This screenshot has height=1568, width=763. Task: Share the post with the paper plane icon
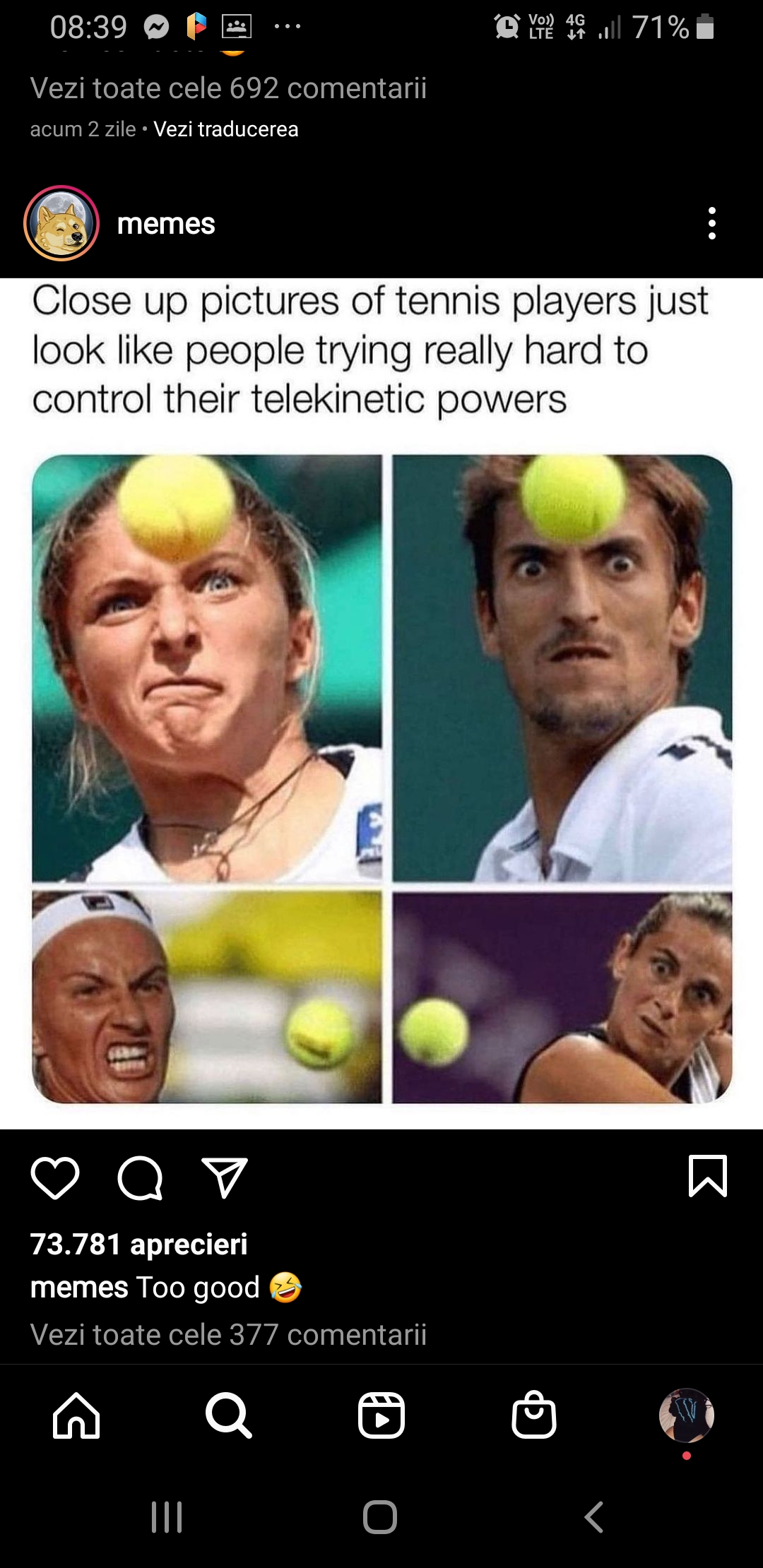click(225, 1177)
